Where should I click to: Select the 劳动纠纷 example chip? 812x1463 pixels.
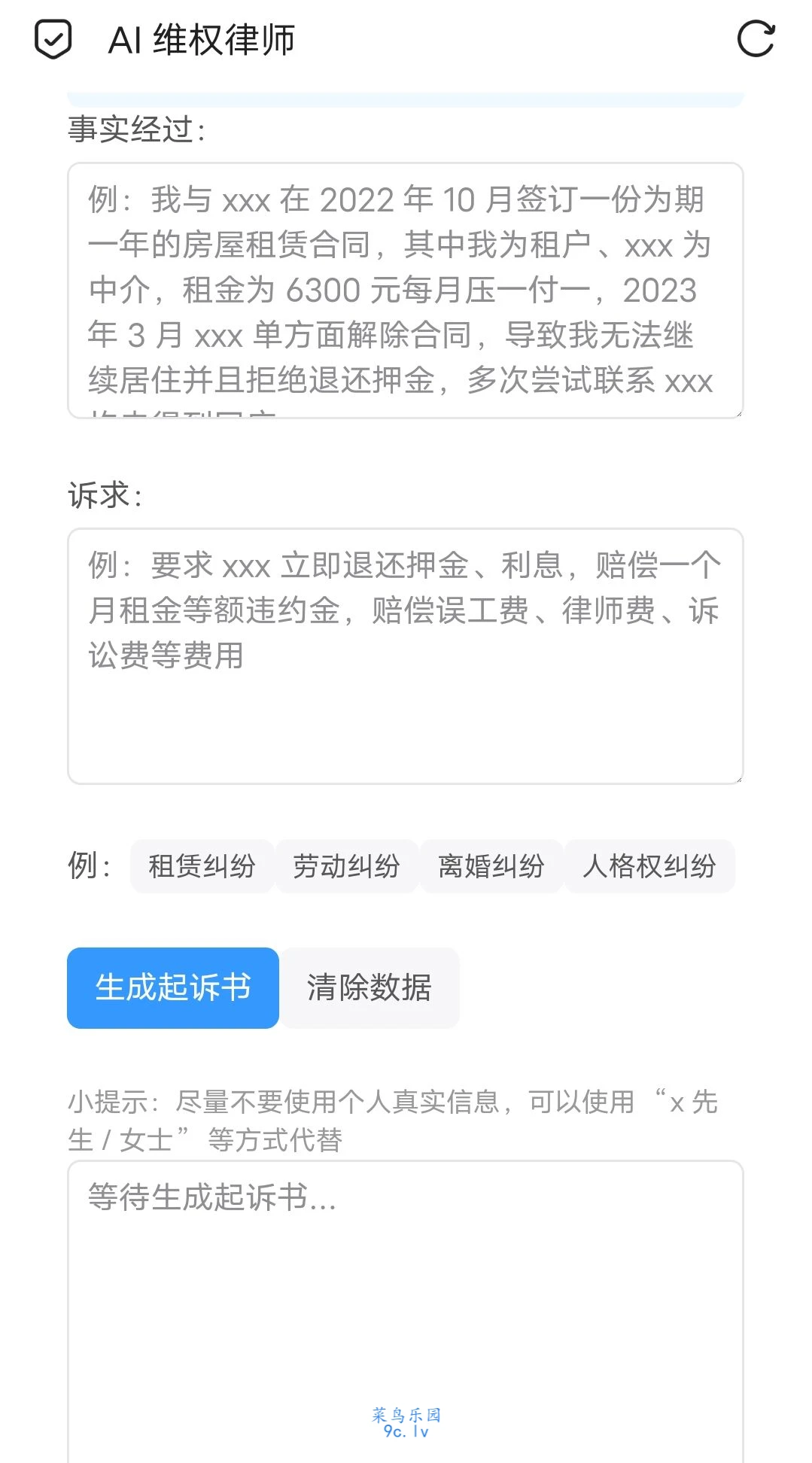click(346, 866)
